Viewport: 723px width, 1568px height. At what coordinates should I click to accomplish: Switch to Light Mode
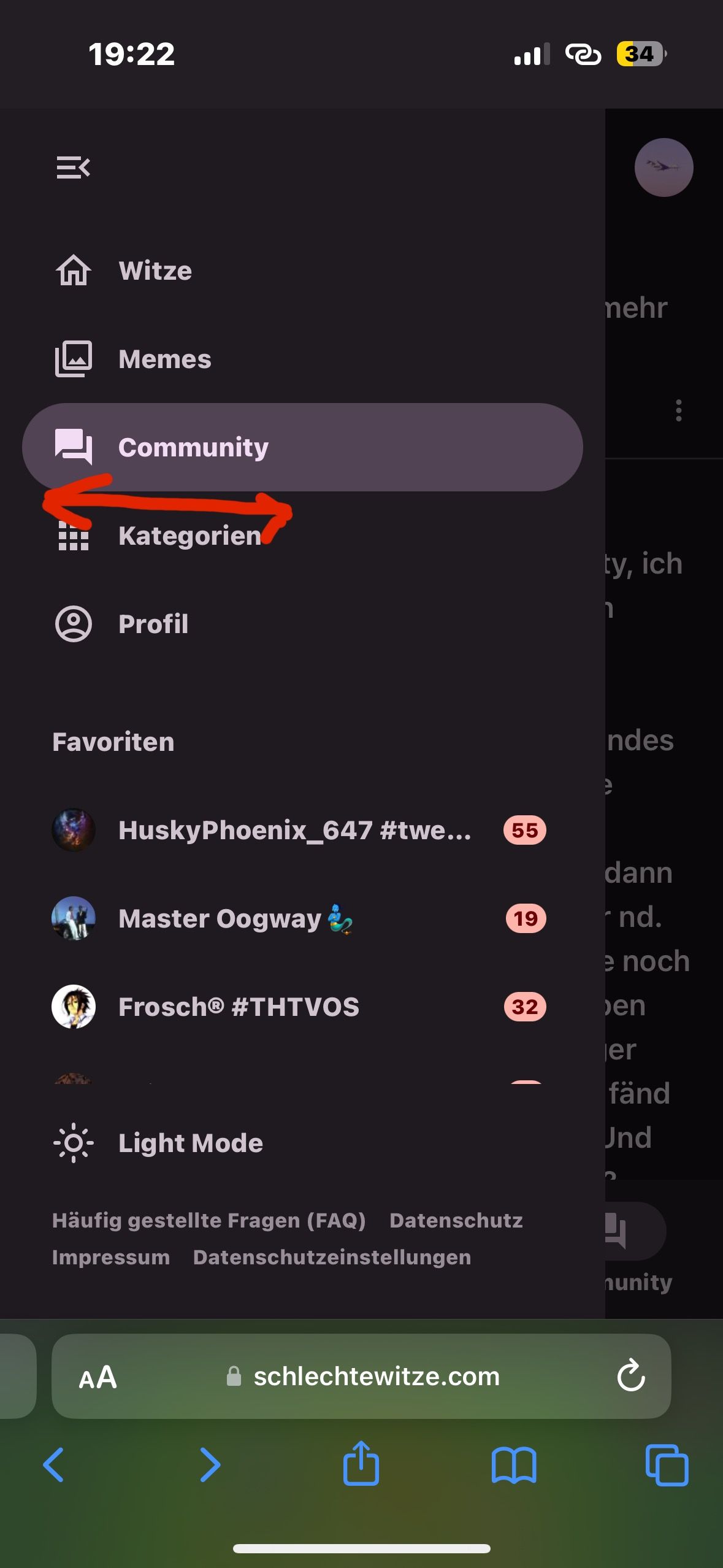(190, 1143)
